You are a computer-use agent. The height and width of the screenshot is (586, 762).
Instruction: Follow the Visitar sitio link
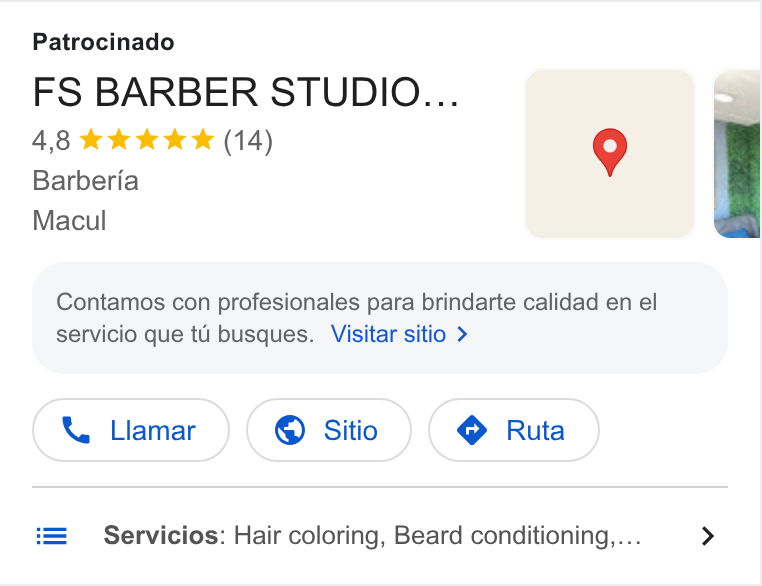399,334
